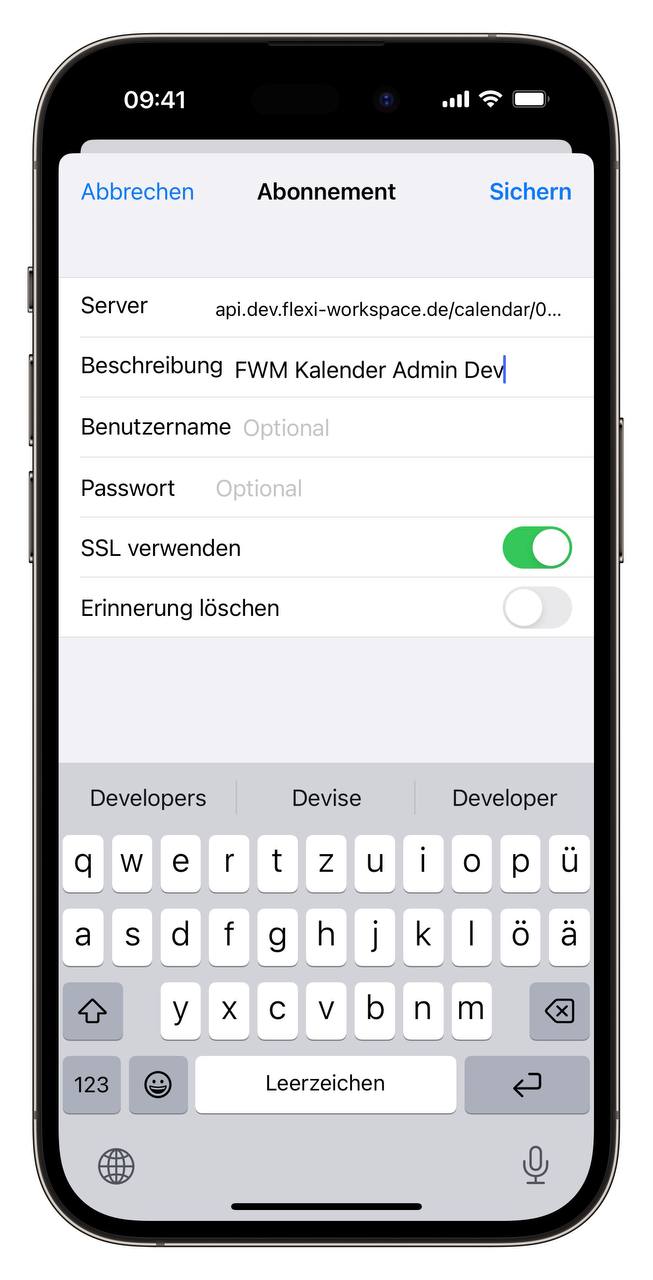Edit the Server URL field
653x1280 pixels.
388,309
